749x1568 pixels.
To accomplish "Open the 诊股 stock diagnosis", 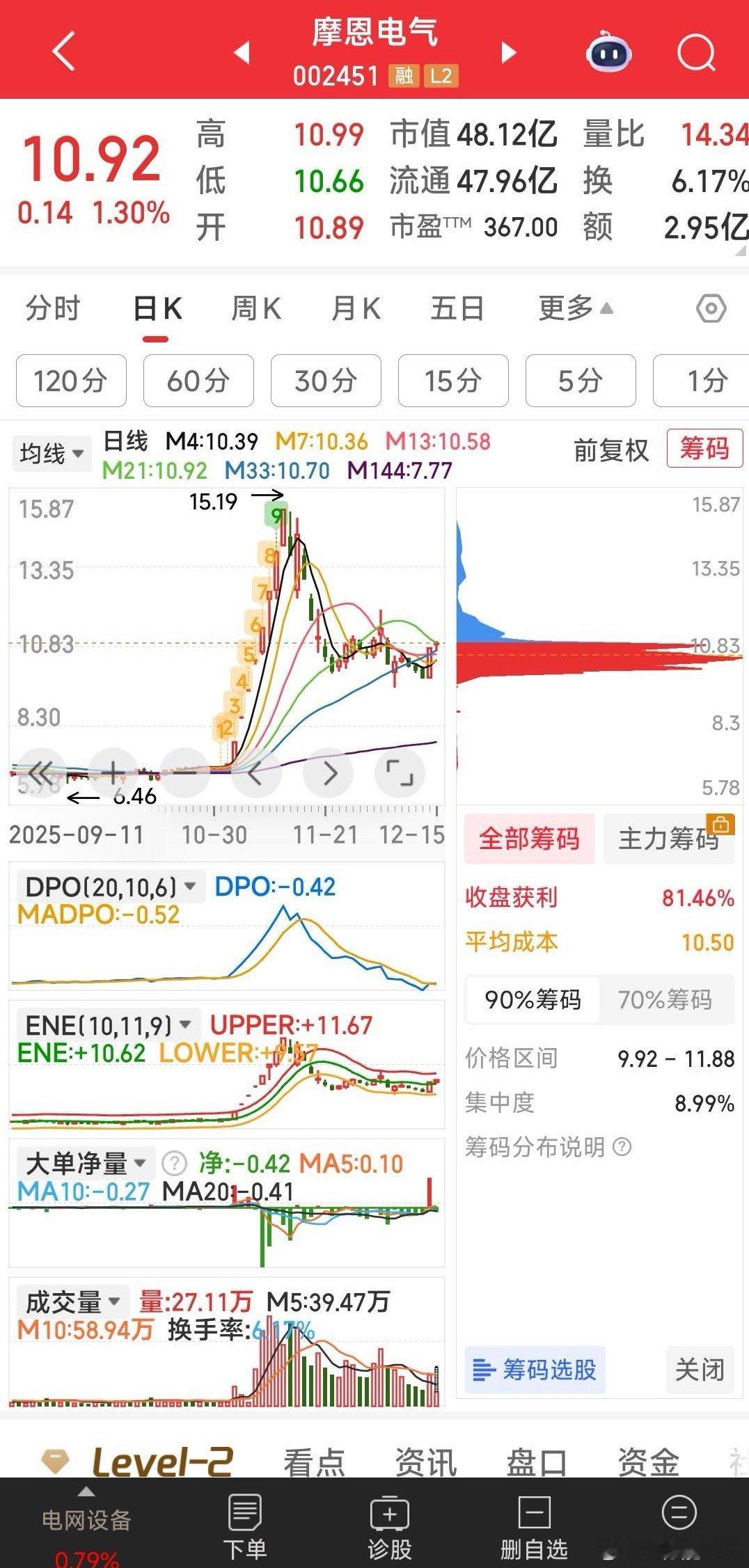I will 389,1526.
